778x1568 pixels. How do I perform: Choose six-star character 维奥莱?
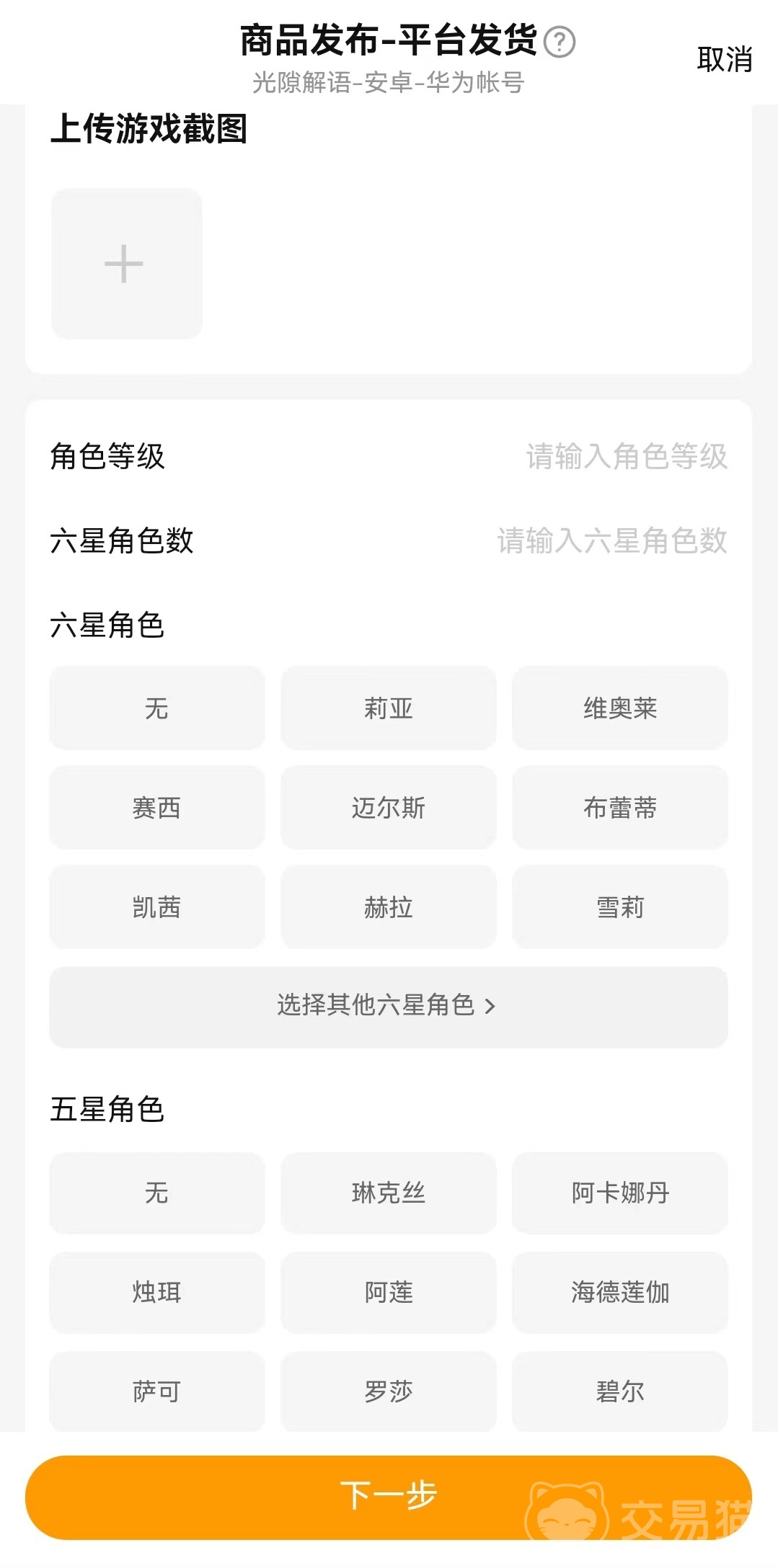(619, 708)
